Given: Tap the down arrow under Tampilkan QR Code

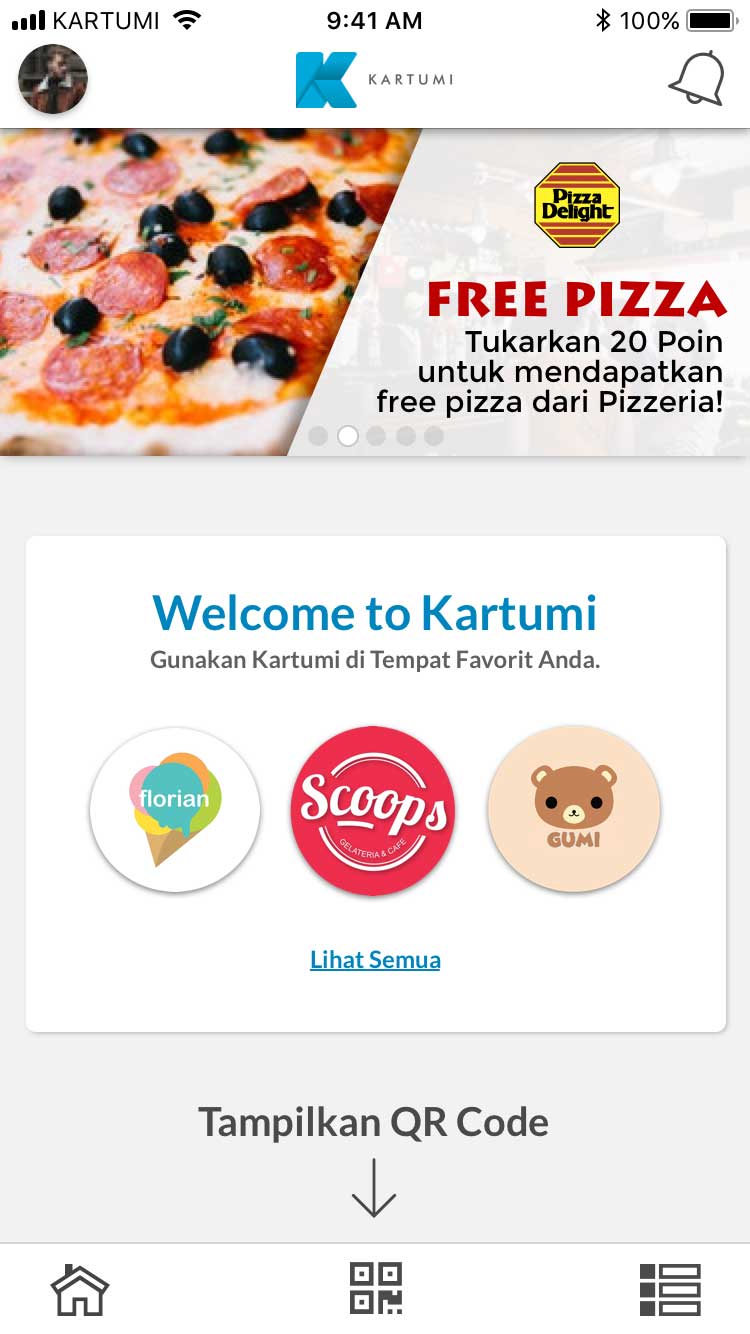Looking at the screenshot, I should [374, 1185].
